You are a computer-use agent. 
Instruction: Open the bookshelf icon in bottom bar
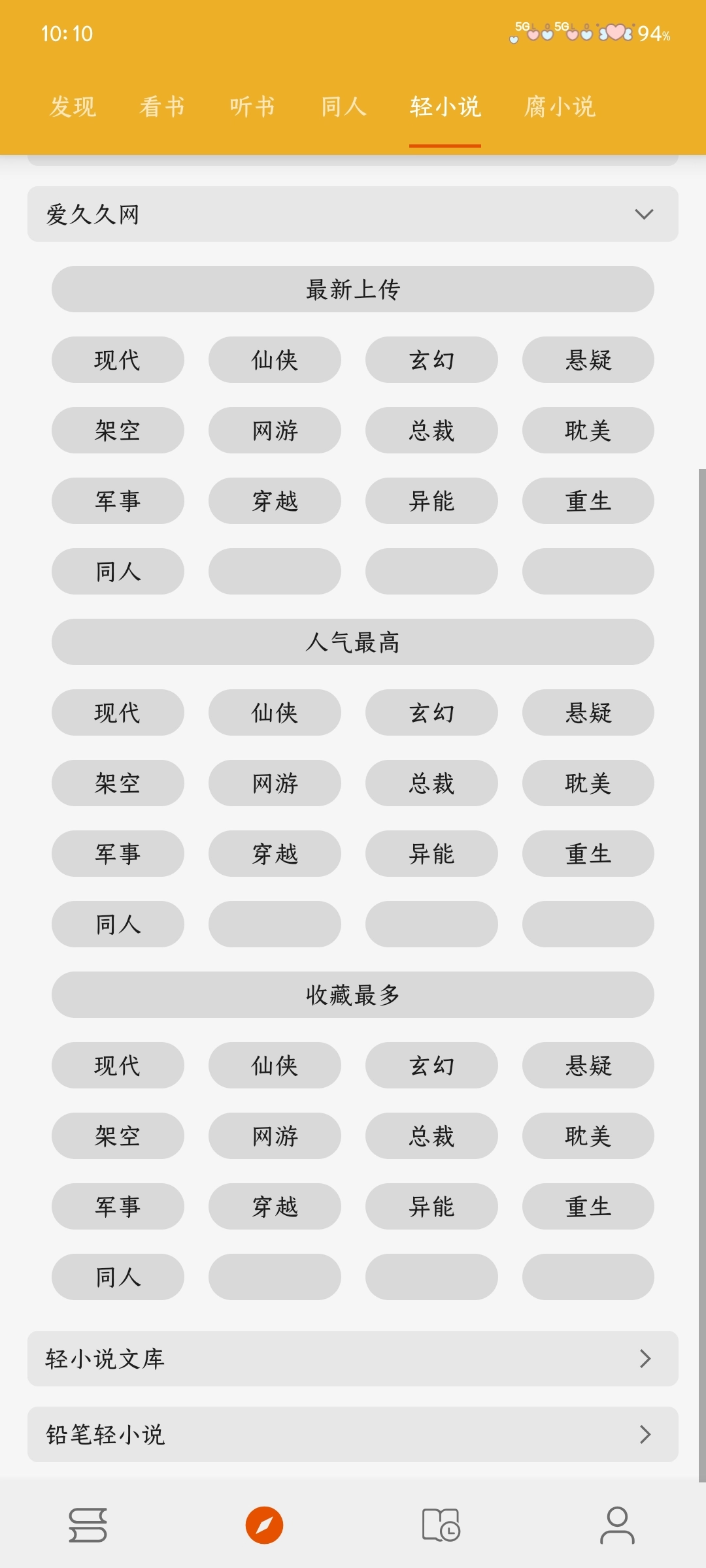(88, 1526)
